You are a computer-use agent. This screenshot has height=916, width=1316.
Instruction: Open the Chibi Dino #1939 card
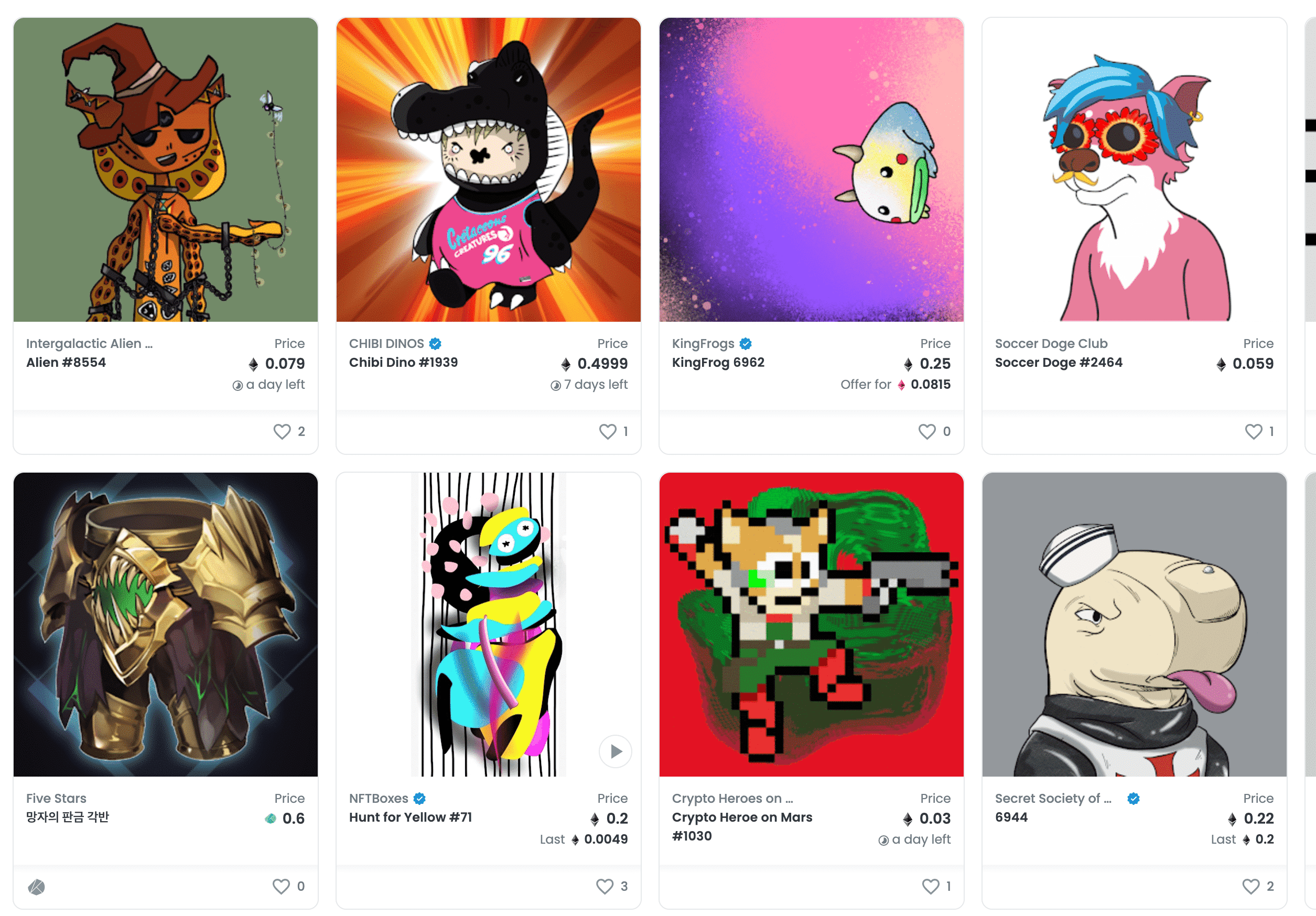coord(488,170)
